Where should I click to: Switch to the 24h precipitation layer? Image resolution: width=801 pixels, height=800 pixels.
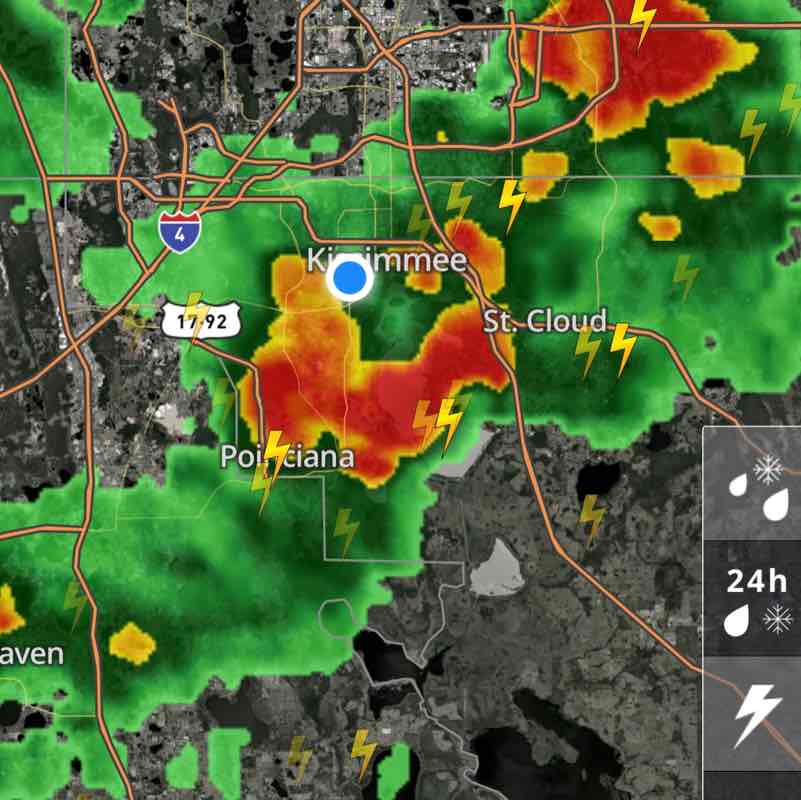click(x=760, y=598)
